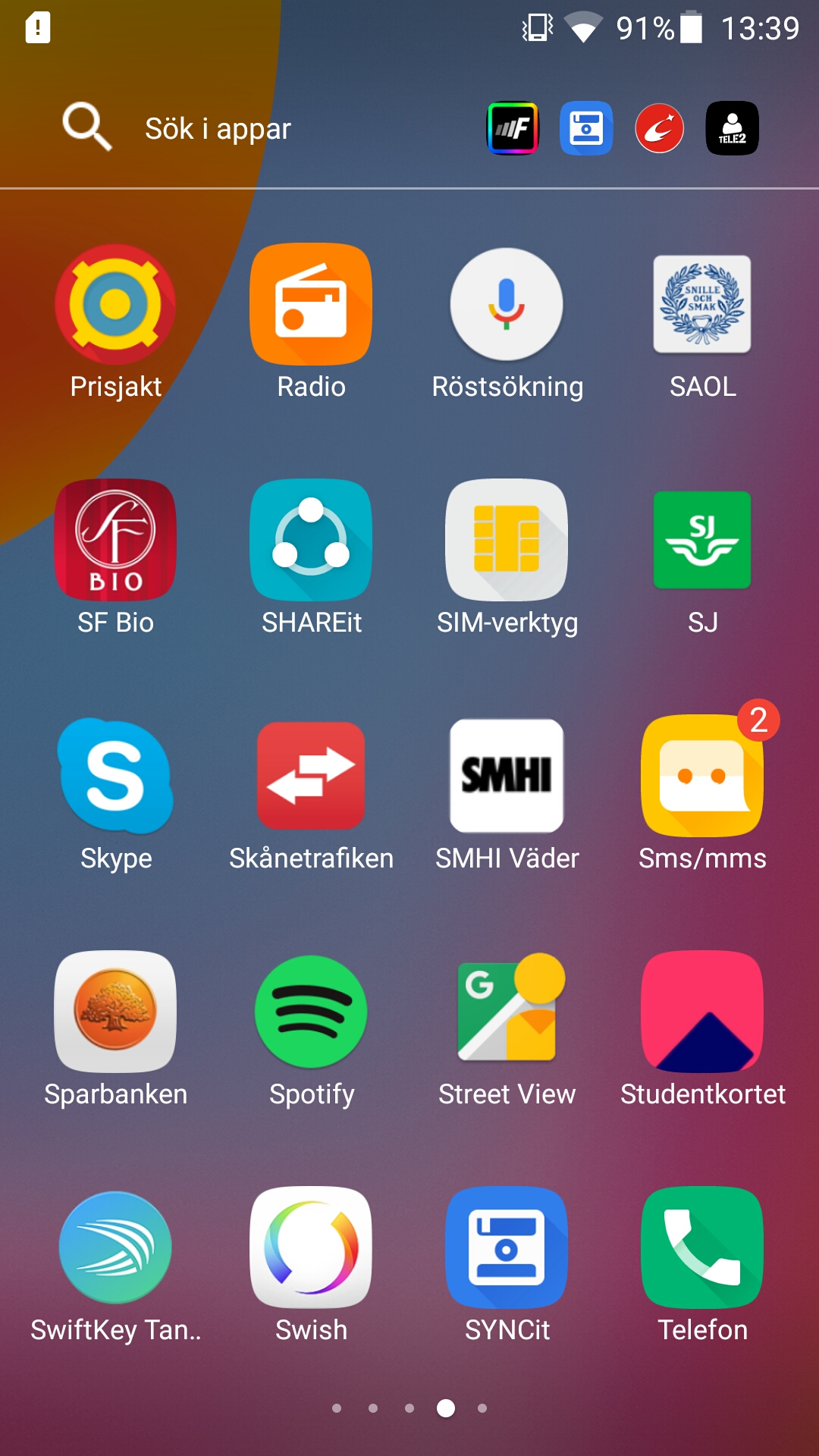Open SIM-verktyg
The image size is (819, 1456).
pyautogui.click(x=507, y=540)
